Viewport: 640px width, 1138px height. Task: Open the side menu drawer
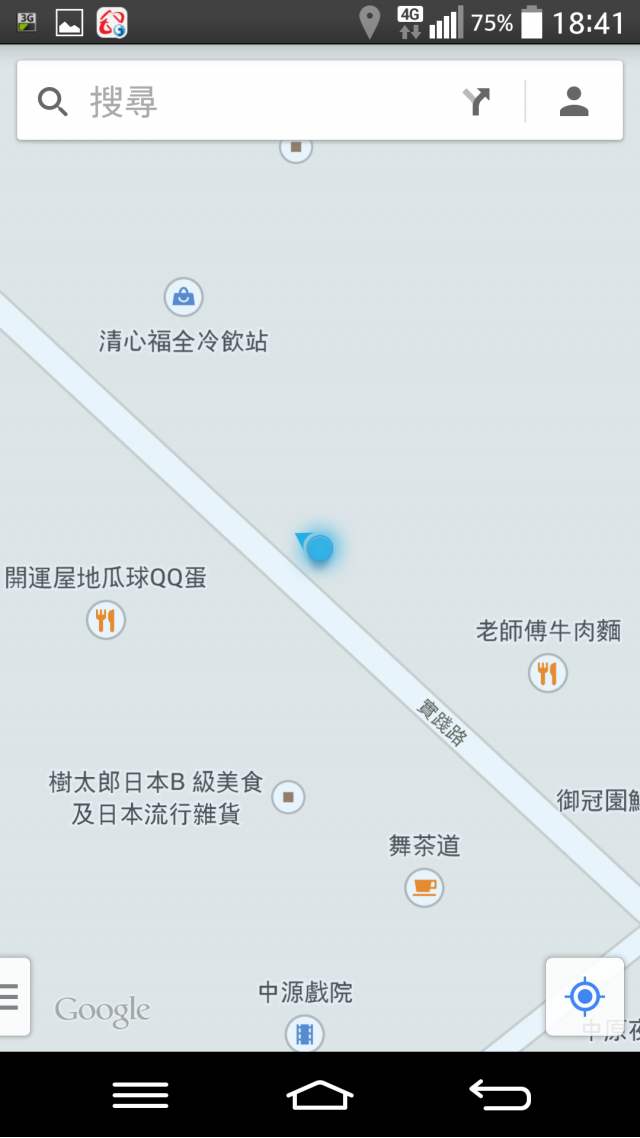pos(12,996)
